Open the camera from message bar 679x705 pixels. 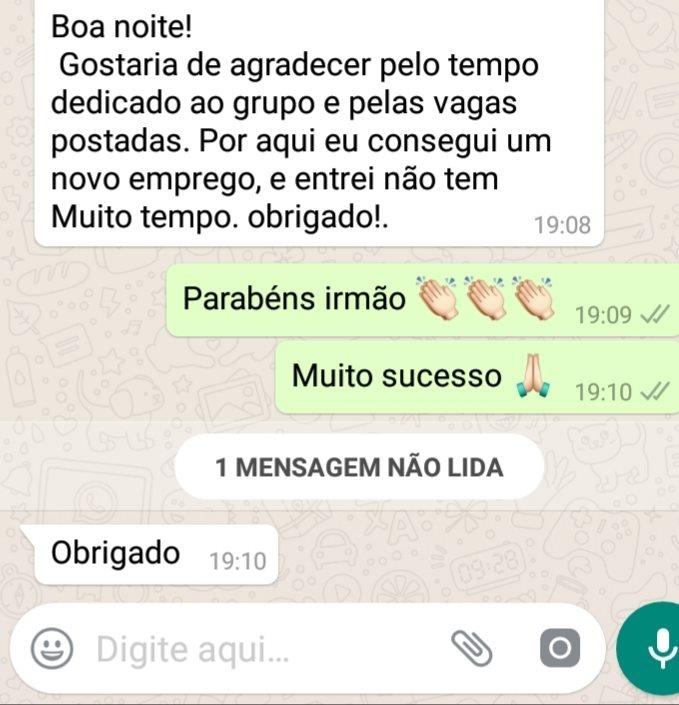coord(559,650)
